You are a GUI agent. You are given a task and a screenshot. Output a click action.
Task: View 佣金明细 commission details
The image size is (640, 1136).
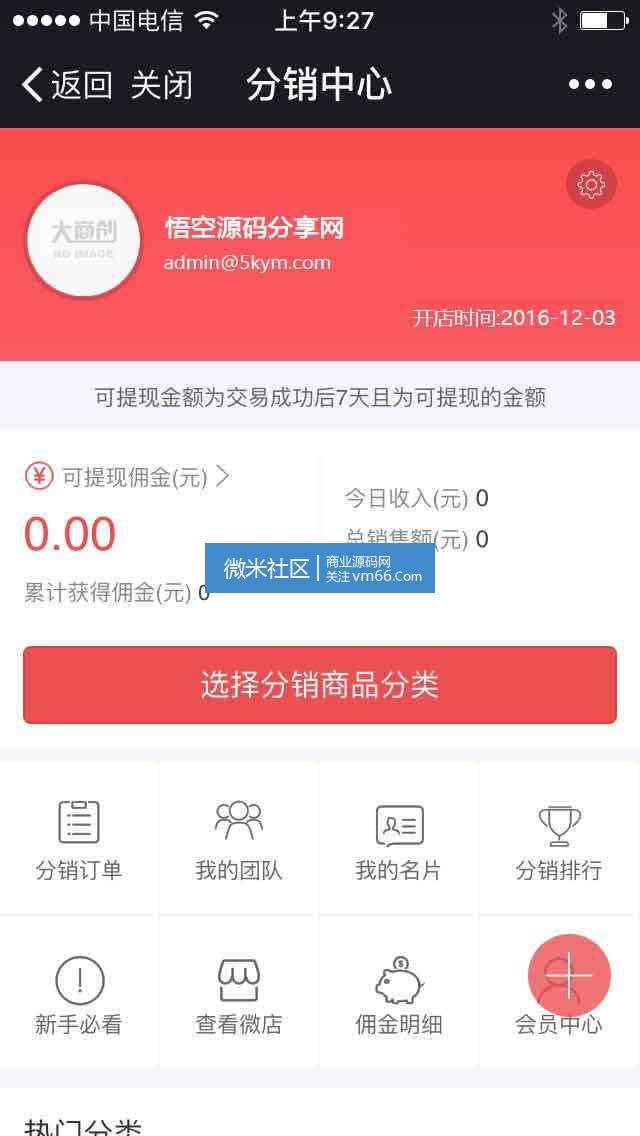399,994
